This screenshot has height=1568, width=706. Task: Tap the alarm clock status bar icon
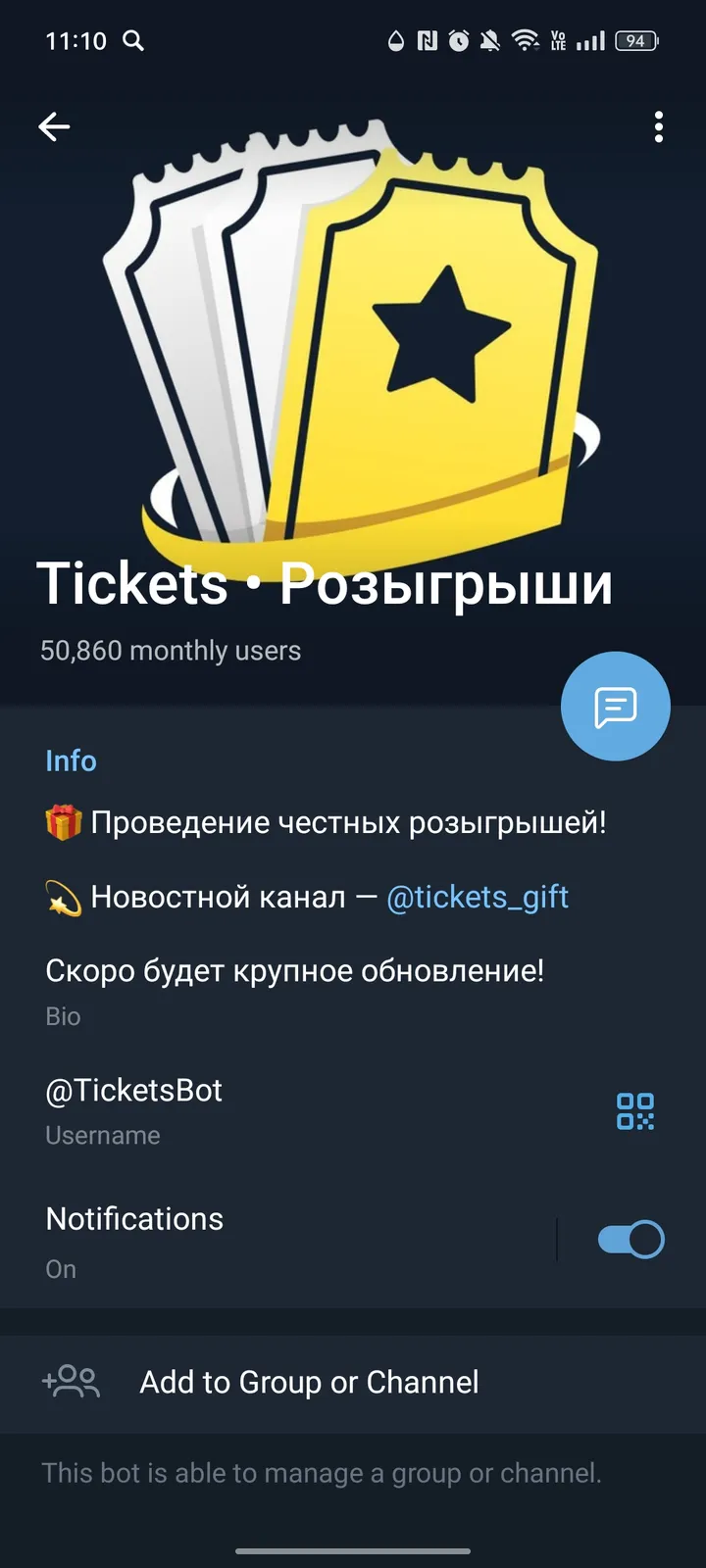click(x=458, y=41)
